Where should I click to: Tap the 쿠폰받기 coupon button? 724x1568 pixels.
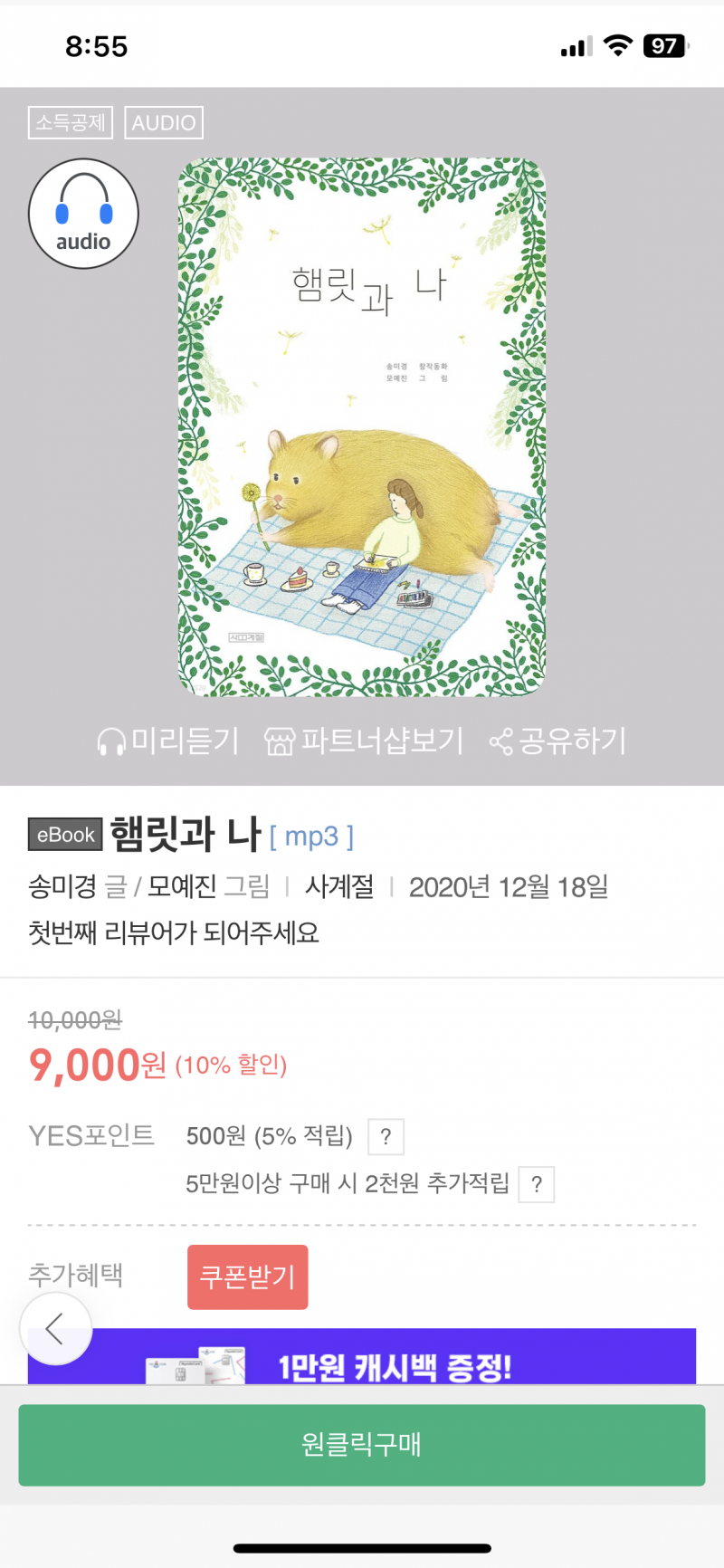coord(247,1276)
